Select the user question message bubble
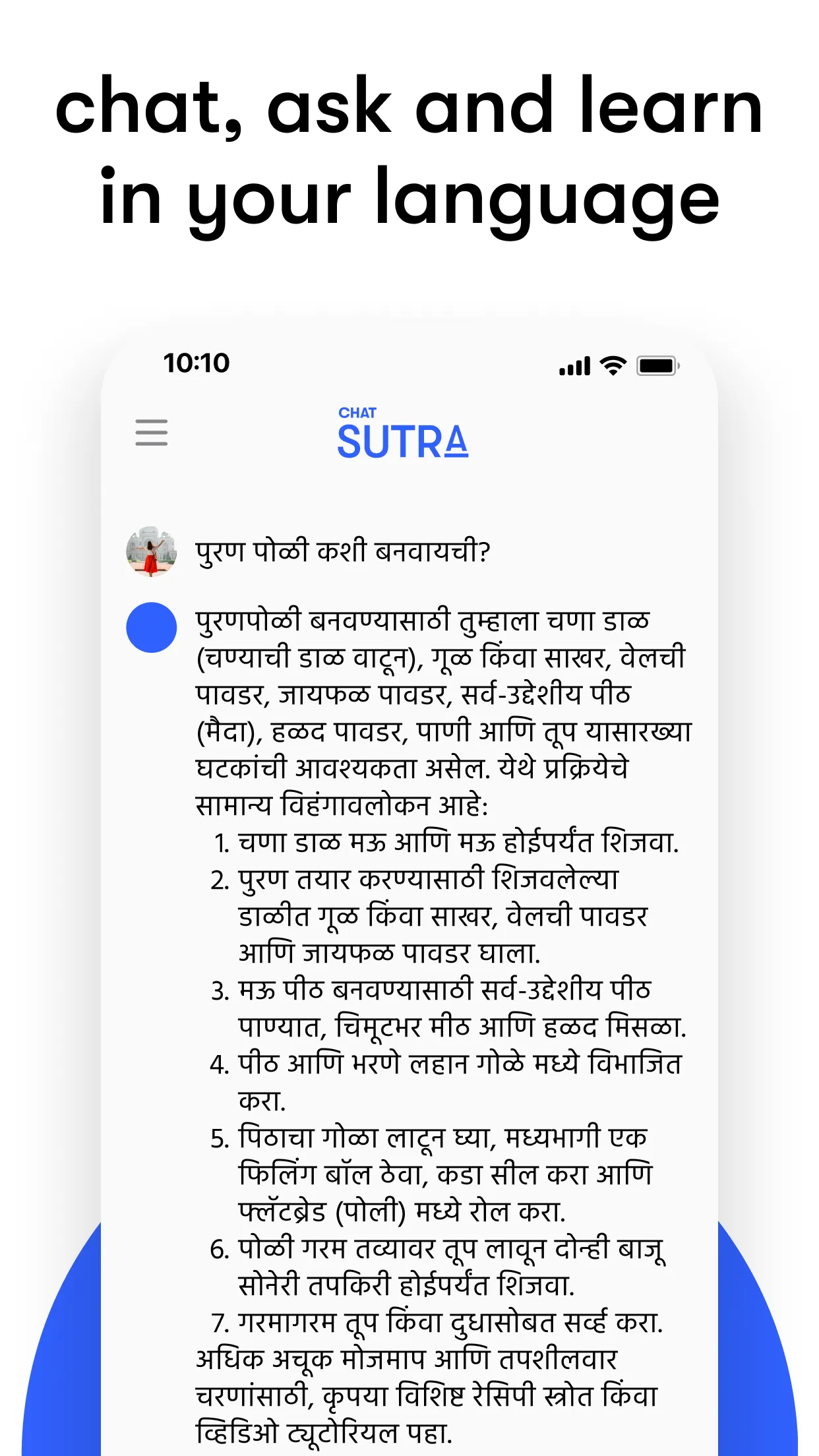Viewport: 819px width, 1456px height. pos(343,549)
